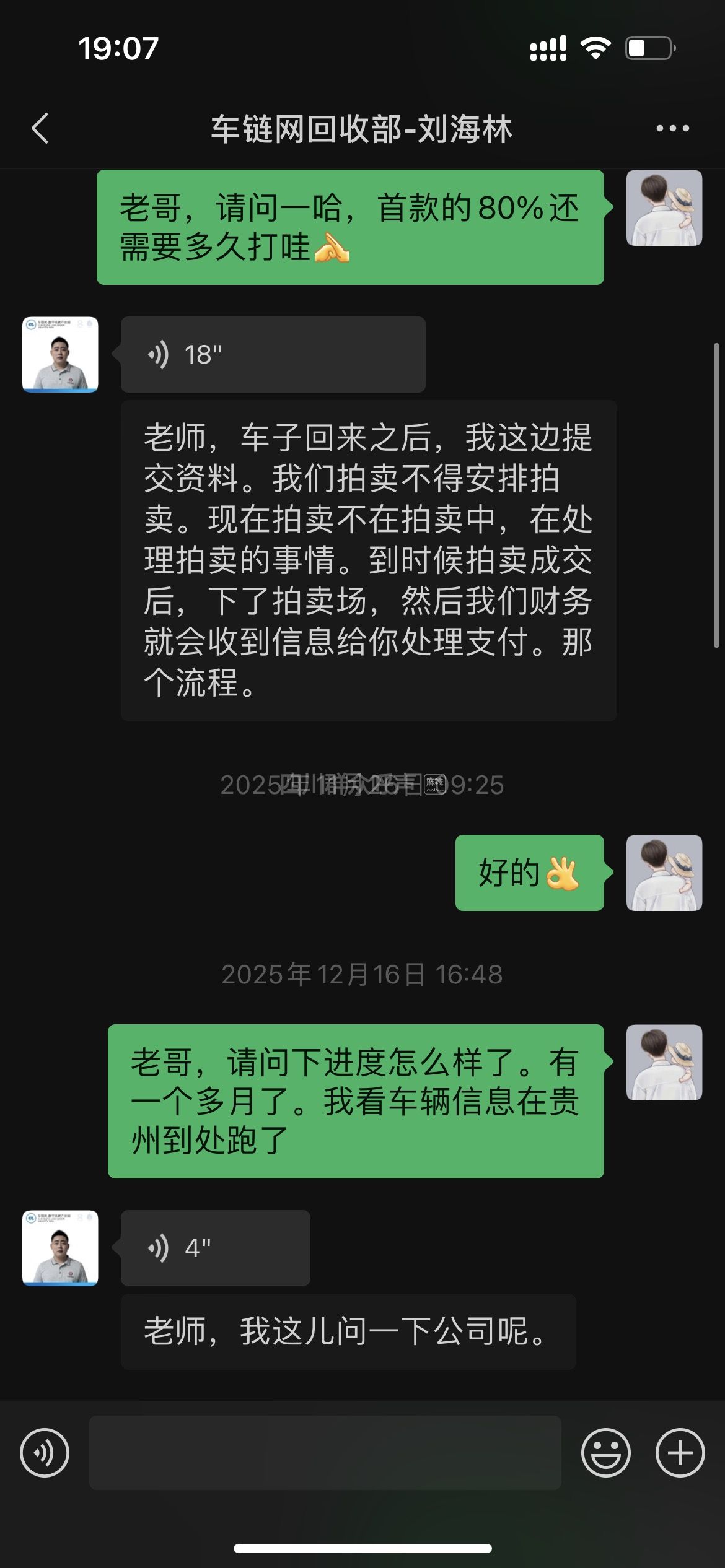Viewport: 725px width, 1568px height.
Task: Open 刘海林's profile avatar beside 18" voice message
Action: (x=60, y=355)
